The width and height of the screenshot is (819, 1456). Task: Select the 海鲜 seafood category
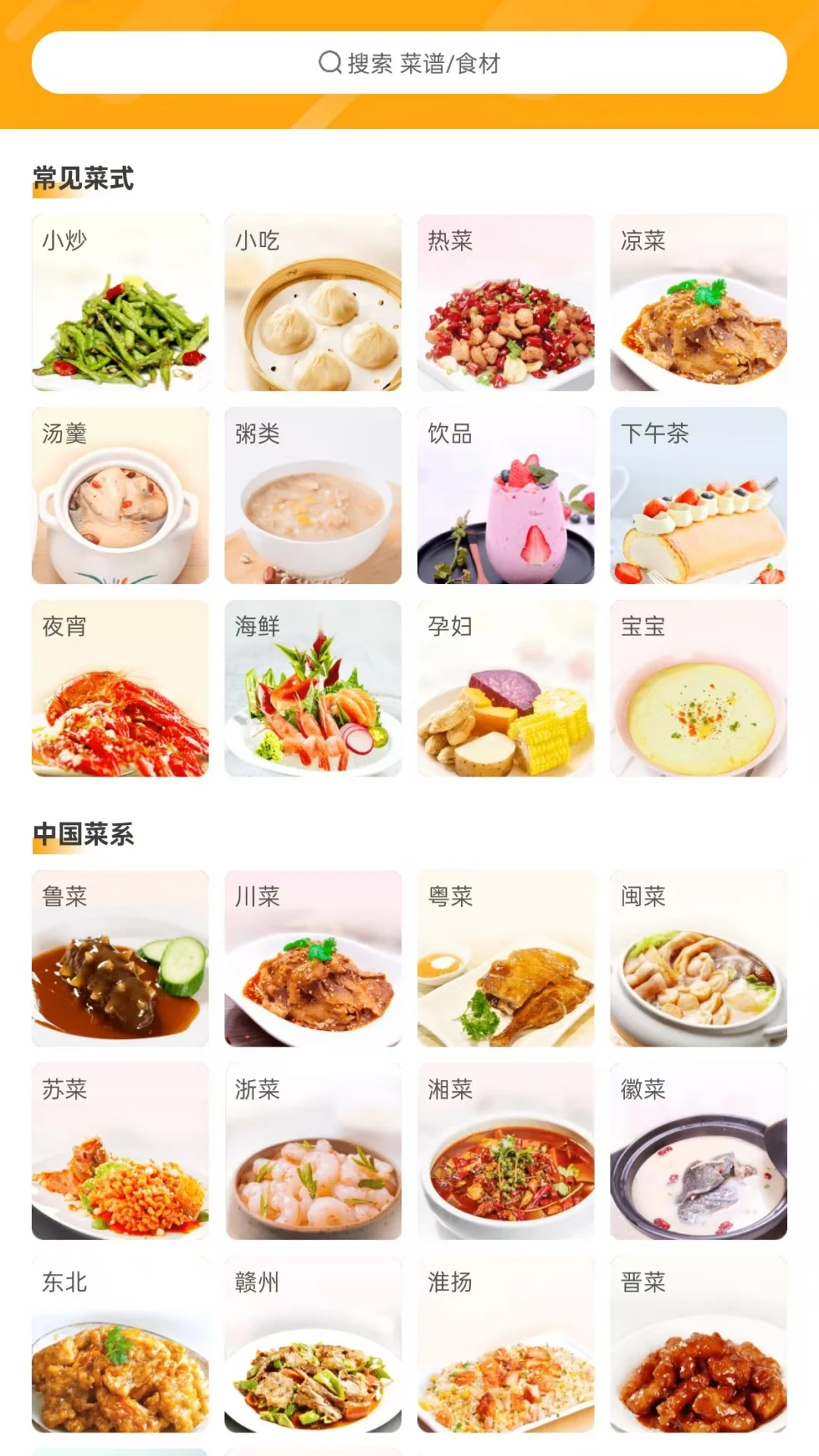pos(312,687)
